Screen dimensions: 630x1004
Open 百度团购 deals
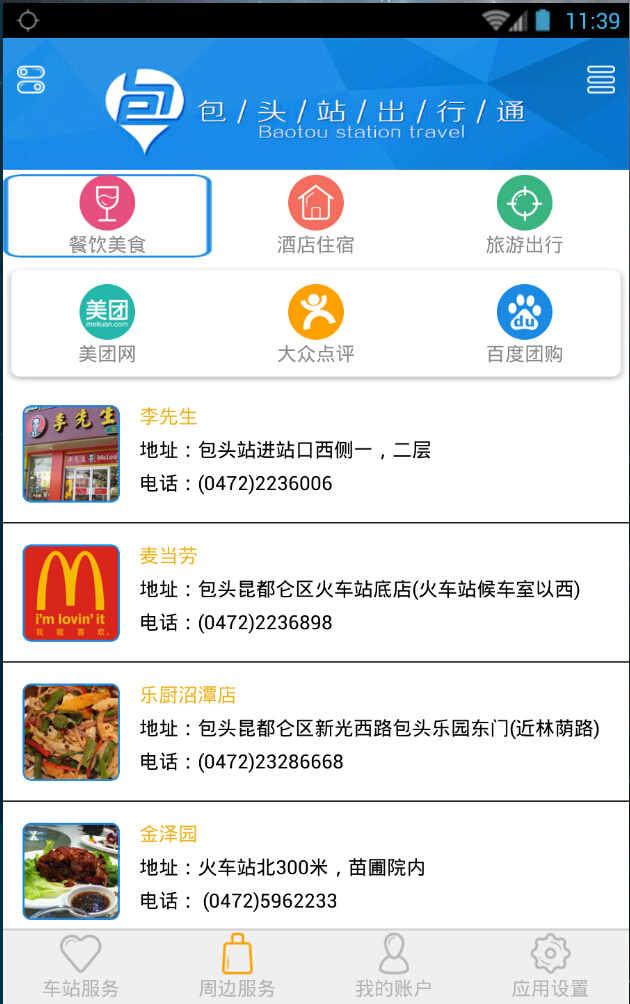pos(524,324)
